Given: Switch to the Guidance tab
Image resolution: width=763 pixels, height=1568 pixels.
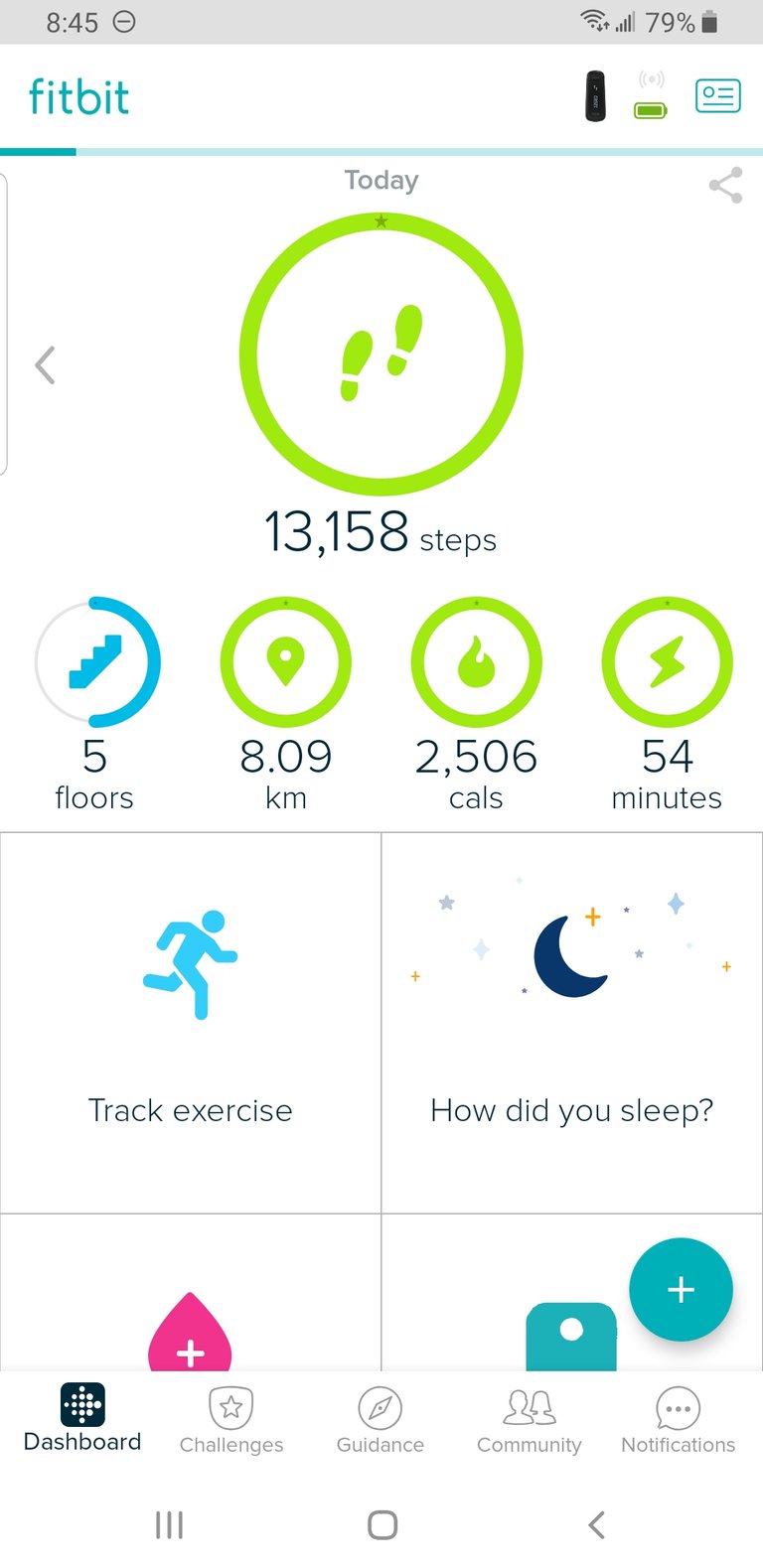Looking at the screenshot, I should [x=381, y=1421].
